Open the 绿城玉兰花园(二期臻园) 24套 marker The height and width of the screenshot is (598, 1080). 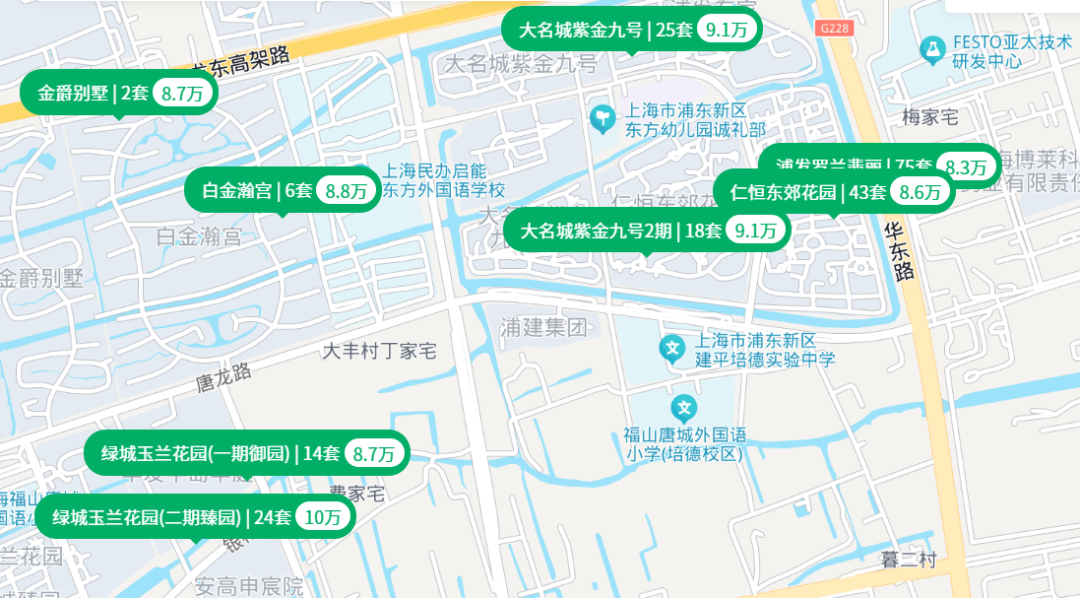[x=196, y=517]
